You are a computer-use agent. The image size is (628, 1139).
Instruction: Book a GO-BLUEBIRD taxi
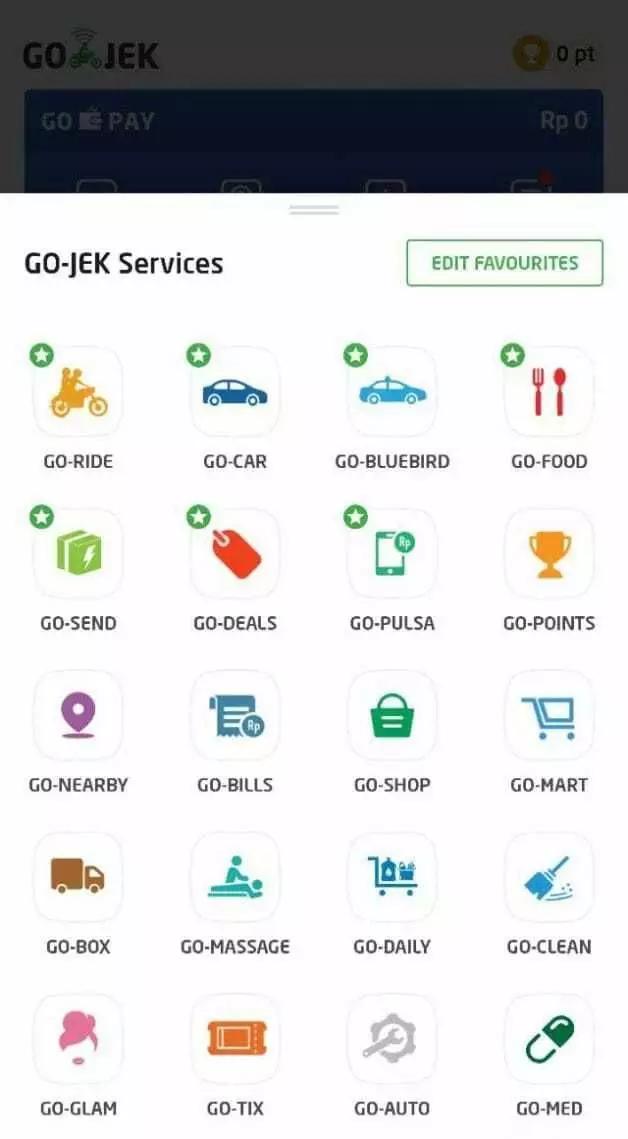[x=392, y=392]
